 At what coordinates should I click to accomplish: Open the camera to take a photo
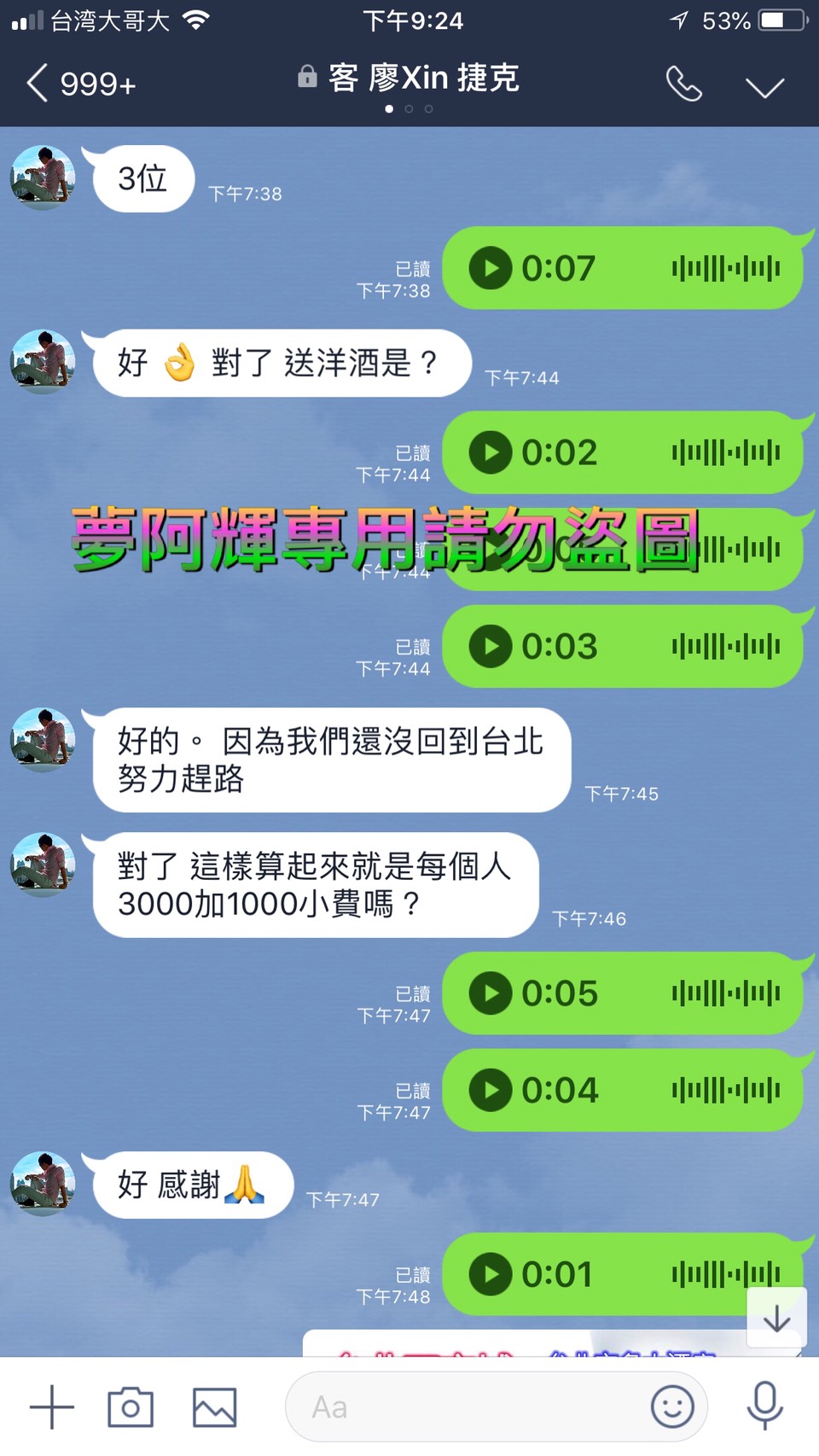pyautogui.click(x=131, y=1407)
